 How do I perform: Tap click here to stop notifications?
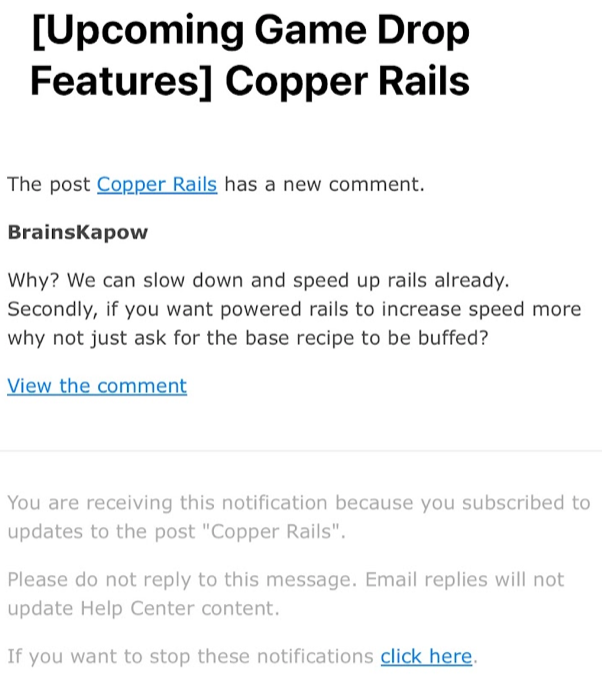click(426, 657)
